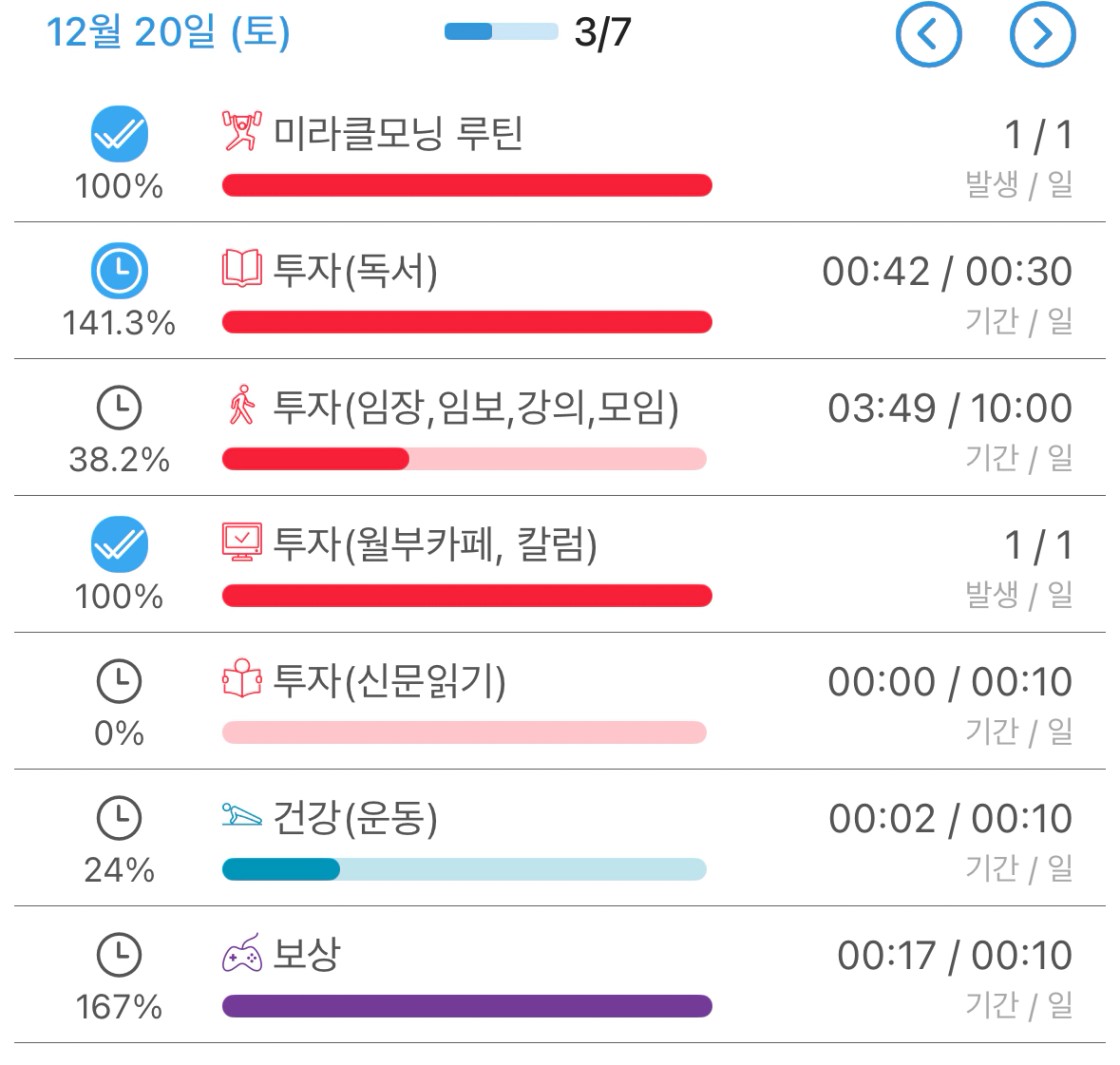Toggle the running timer for 투자(독서)
This screenshot has width=1120, height=1065.
pyautogui.click(x=119, y=271)
